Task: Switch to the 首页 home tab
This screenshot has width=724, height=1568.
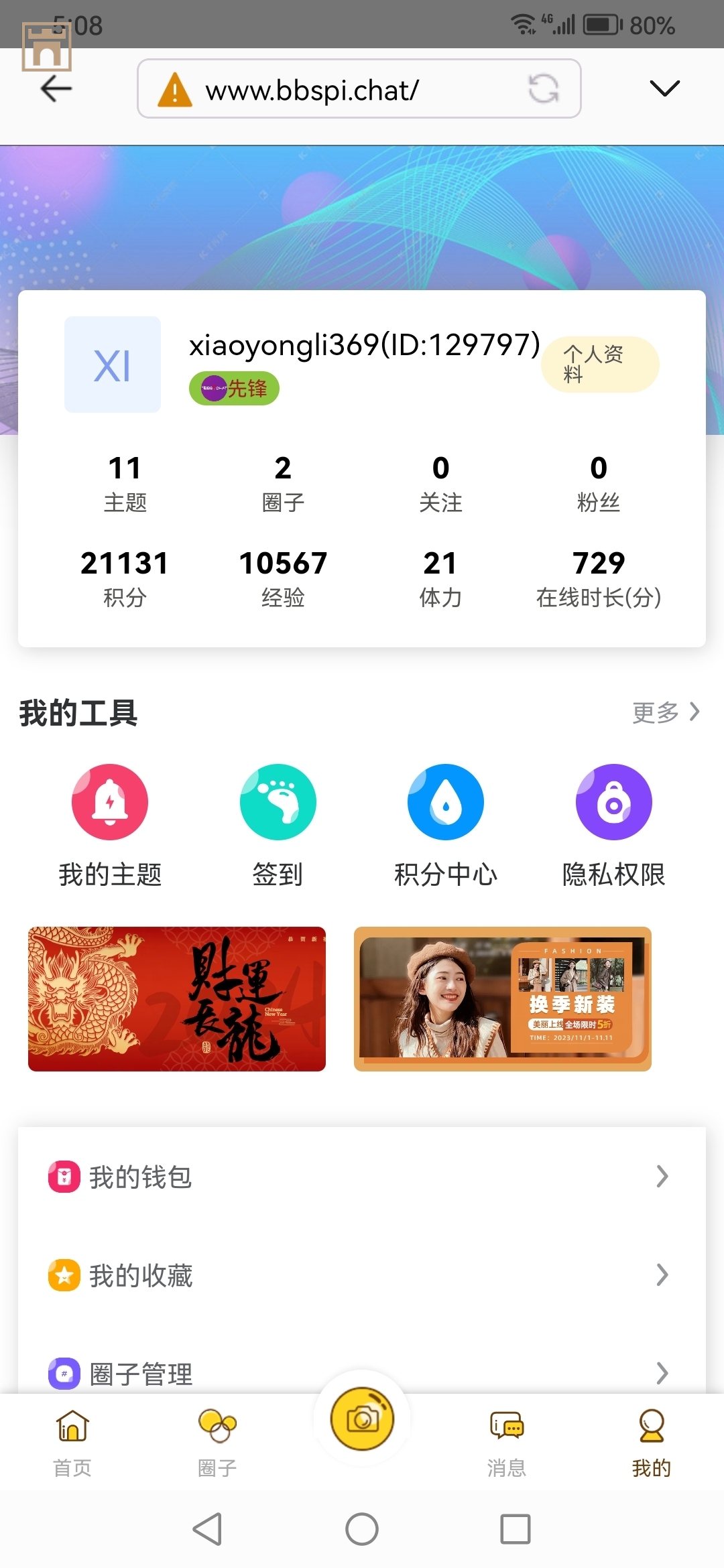Action: (72, 1441)
